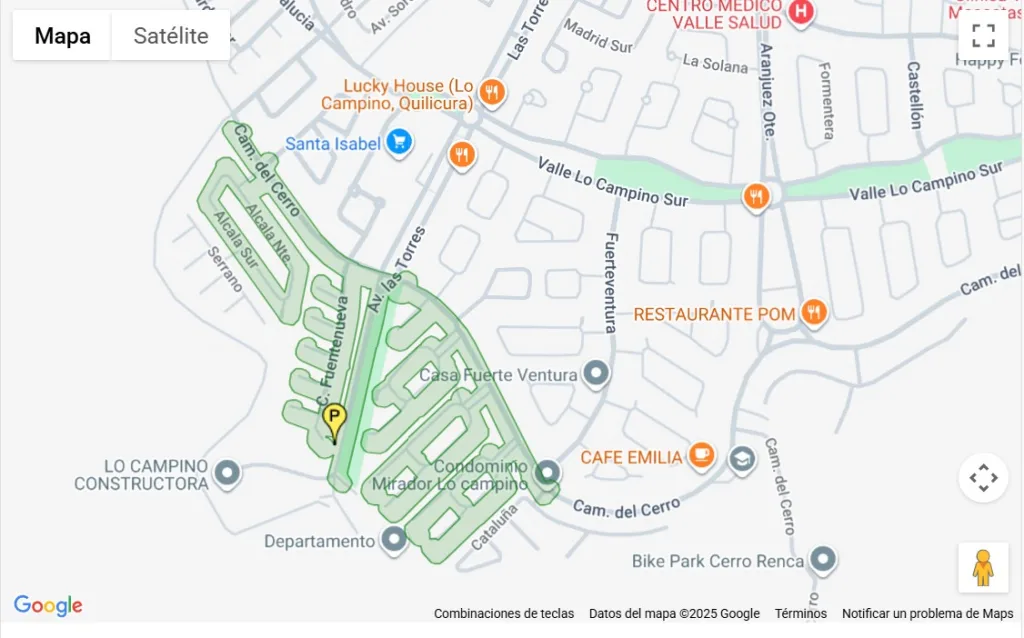View the Casa Fuerte Ventura place pin

(x=597, y=375)
